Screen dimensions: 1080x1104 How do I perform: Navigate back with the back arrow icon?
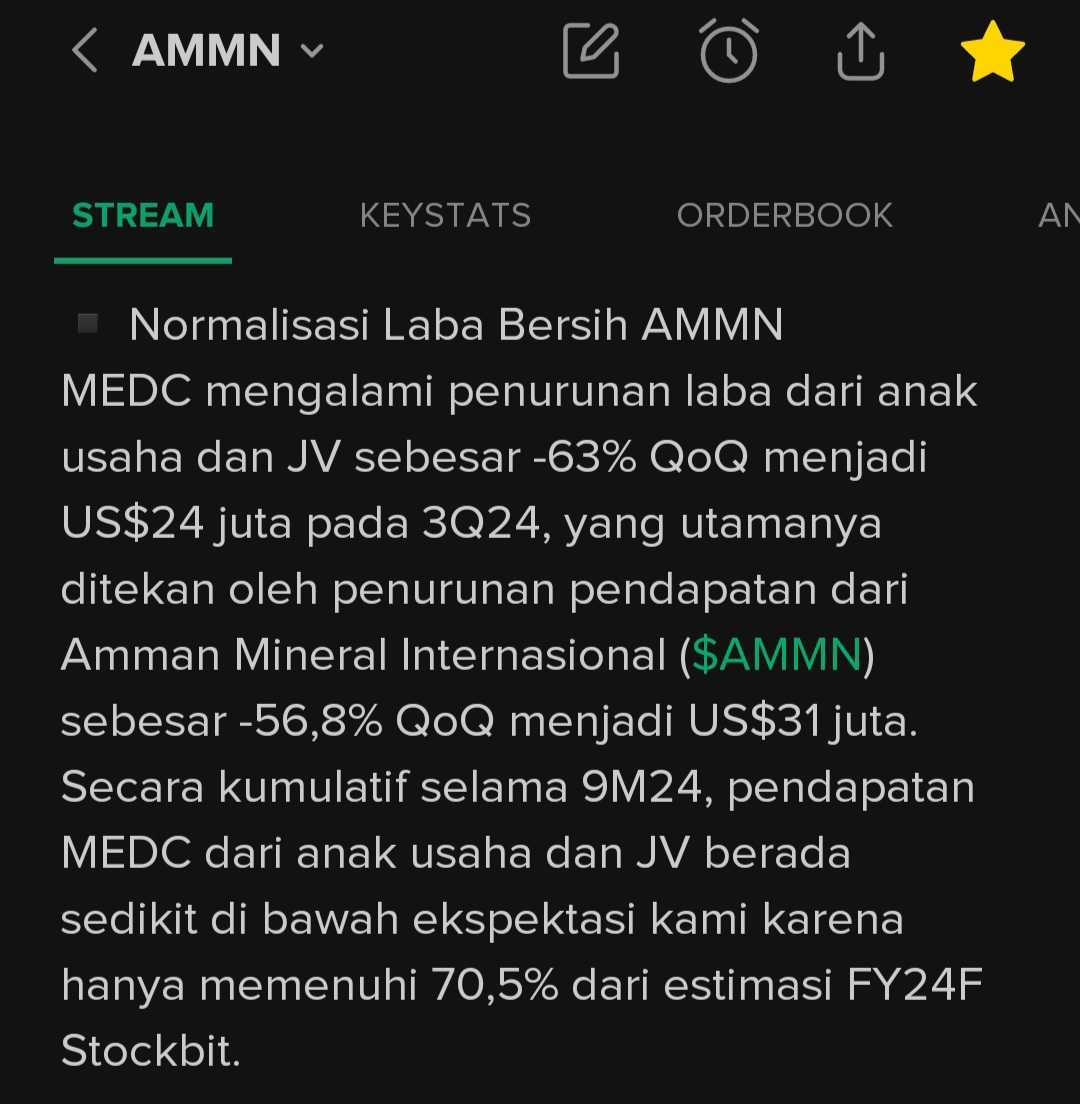click(84, 51)
